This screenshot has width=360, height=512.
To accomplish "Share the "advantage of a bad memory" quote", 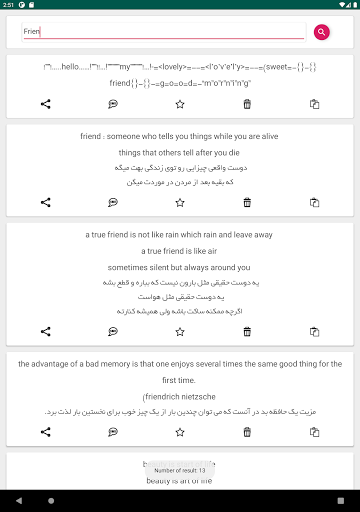I will pyautogui.click(x=46, y=432).
